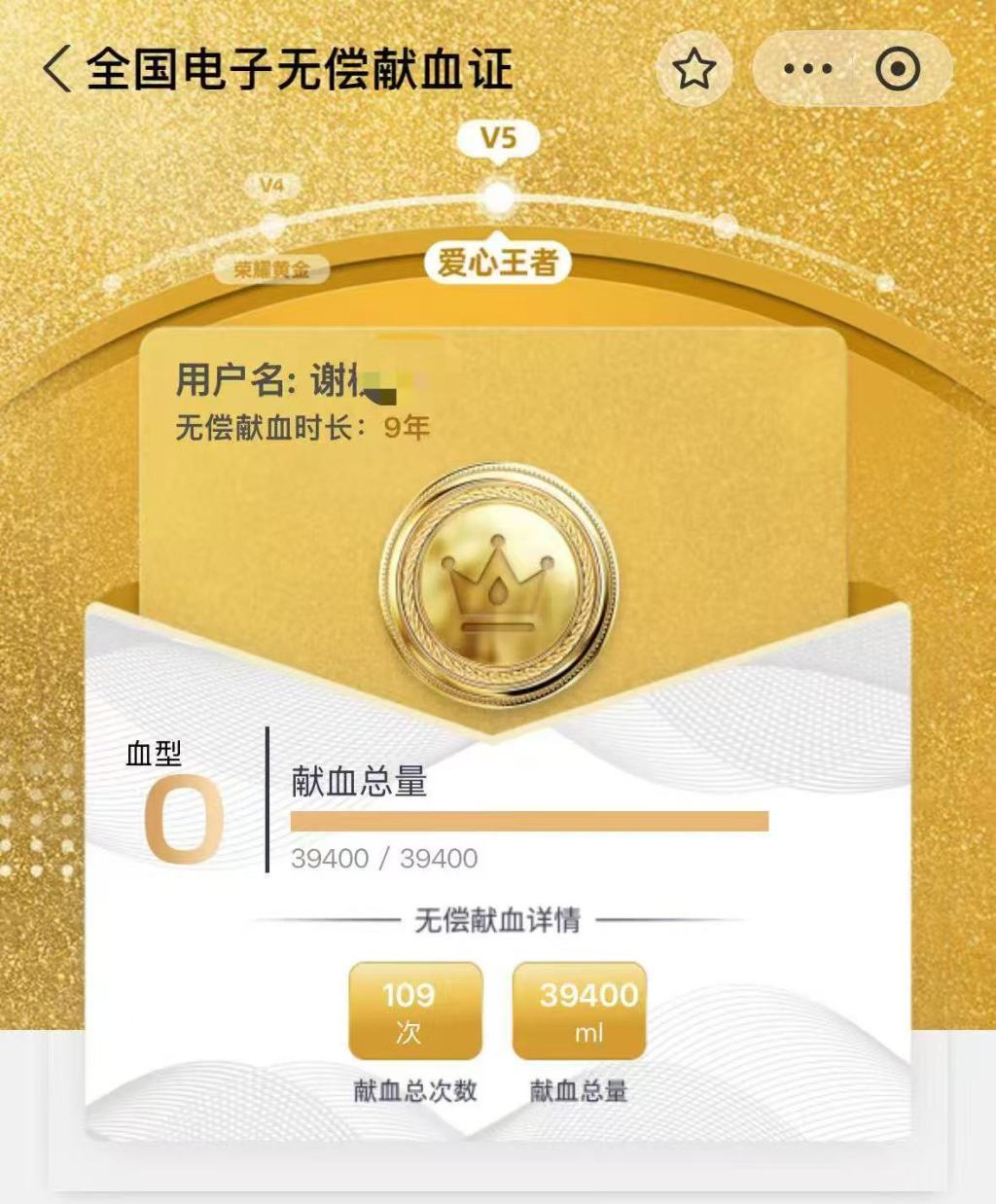The height and width of the screenshot is (1204, 996).
Task: Open the three-dot more options menu
Action: (803, 68)
